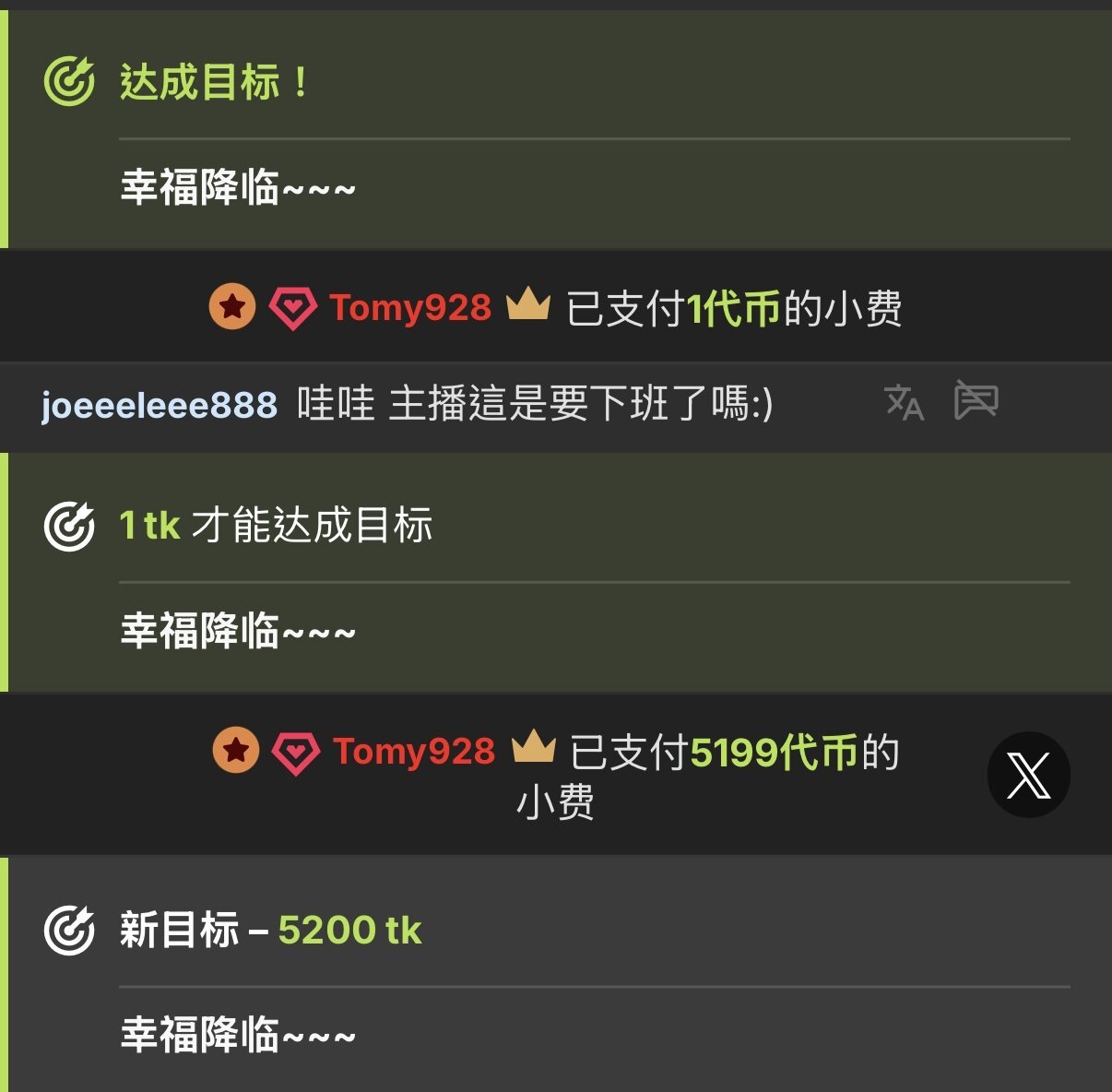
Task: Select Tomy928's name in the 5199代币 tip
Action: (x=414, y=752)
